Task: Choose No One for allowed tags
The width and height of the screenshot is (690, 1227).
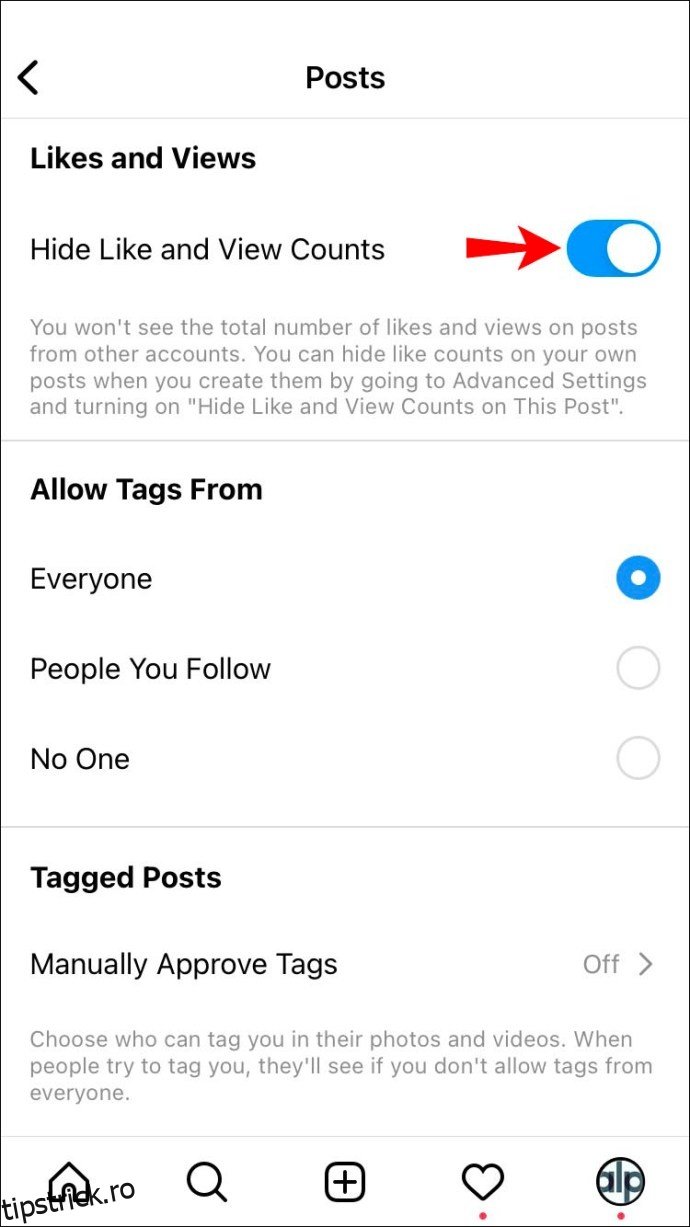Action: point(637,758)
